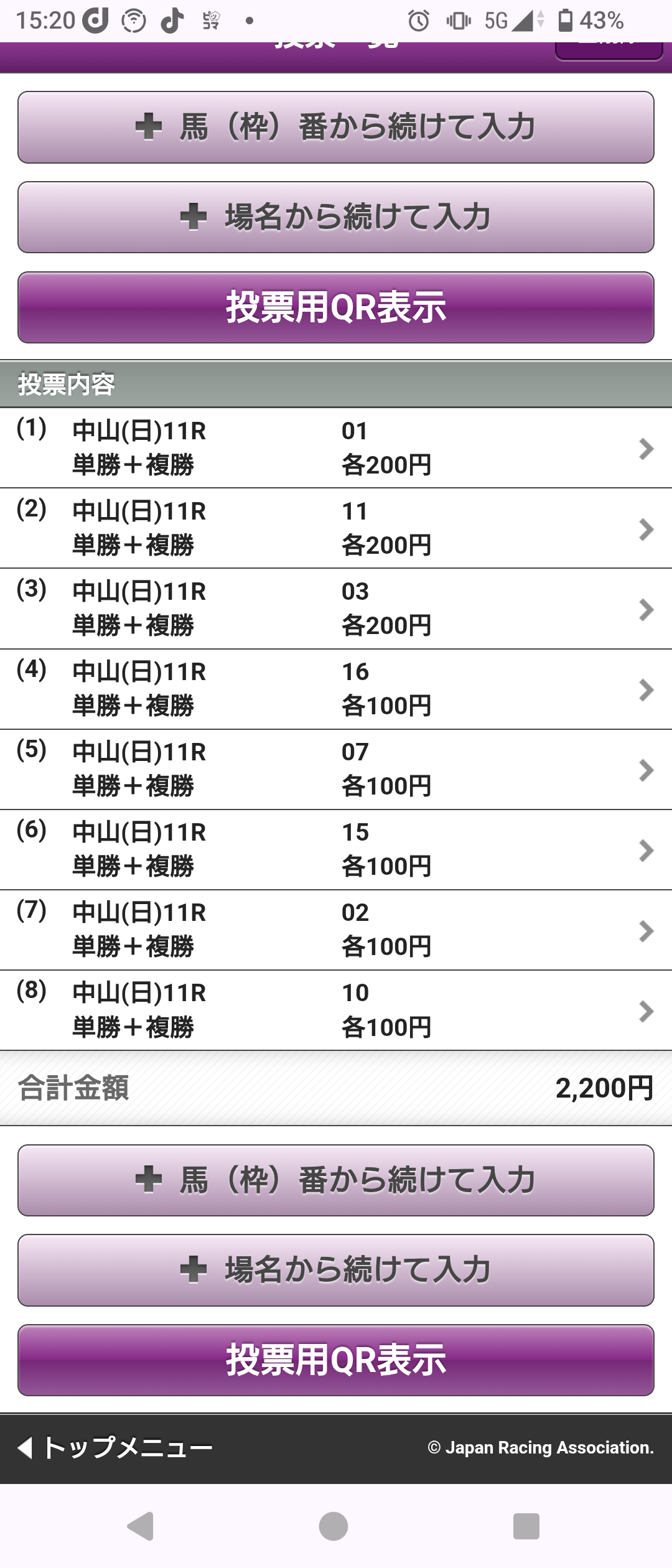
Task: Return to トップメニュー
Action: tap(116, 1448)
